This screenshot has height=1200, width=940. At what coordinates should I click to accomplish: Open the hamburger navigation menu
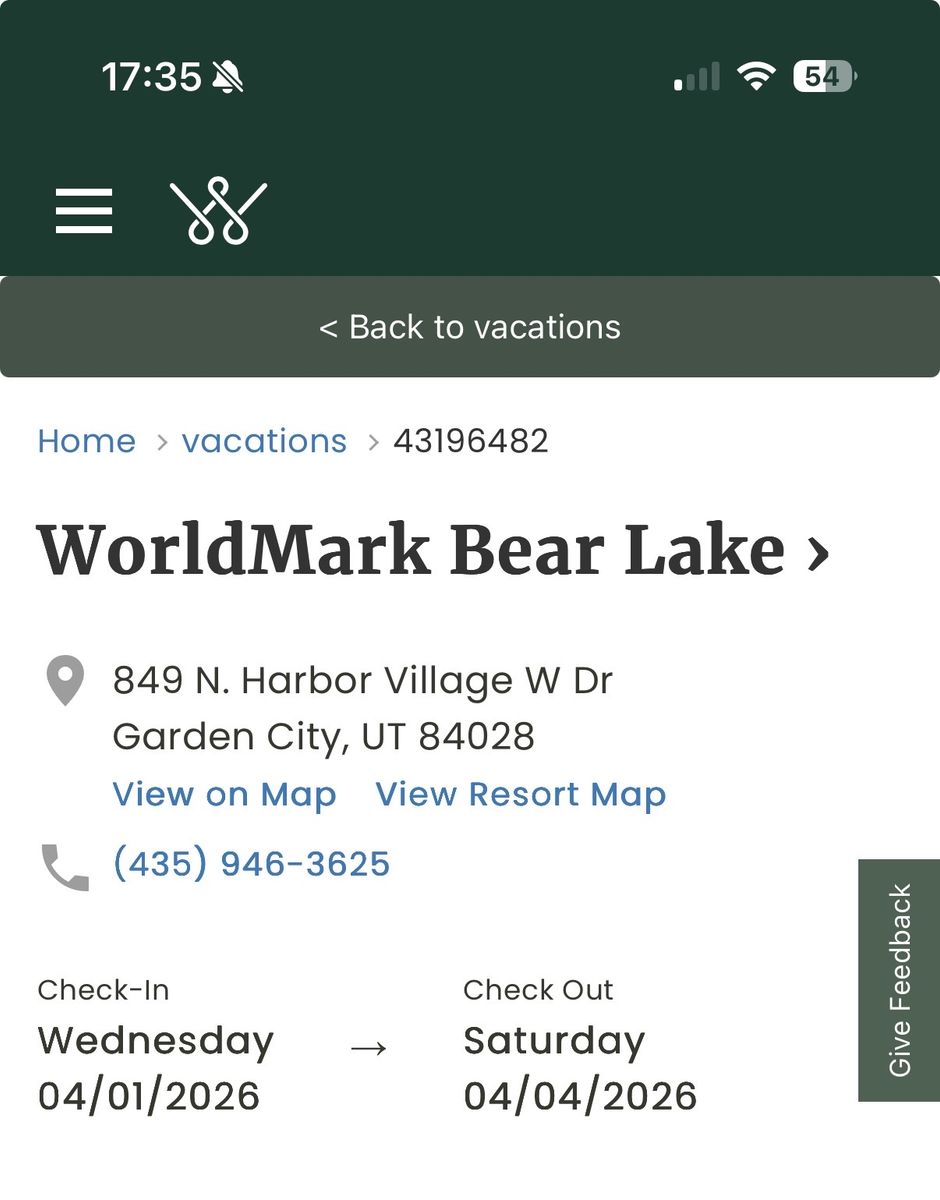(83, 211)
